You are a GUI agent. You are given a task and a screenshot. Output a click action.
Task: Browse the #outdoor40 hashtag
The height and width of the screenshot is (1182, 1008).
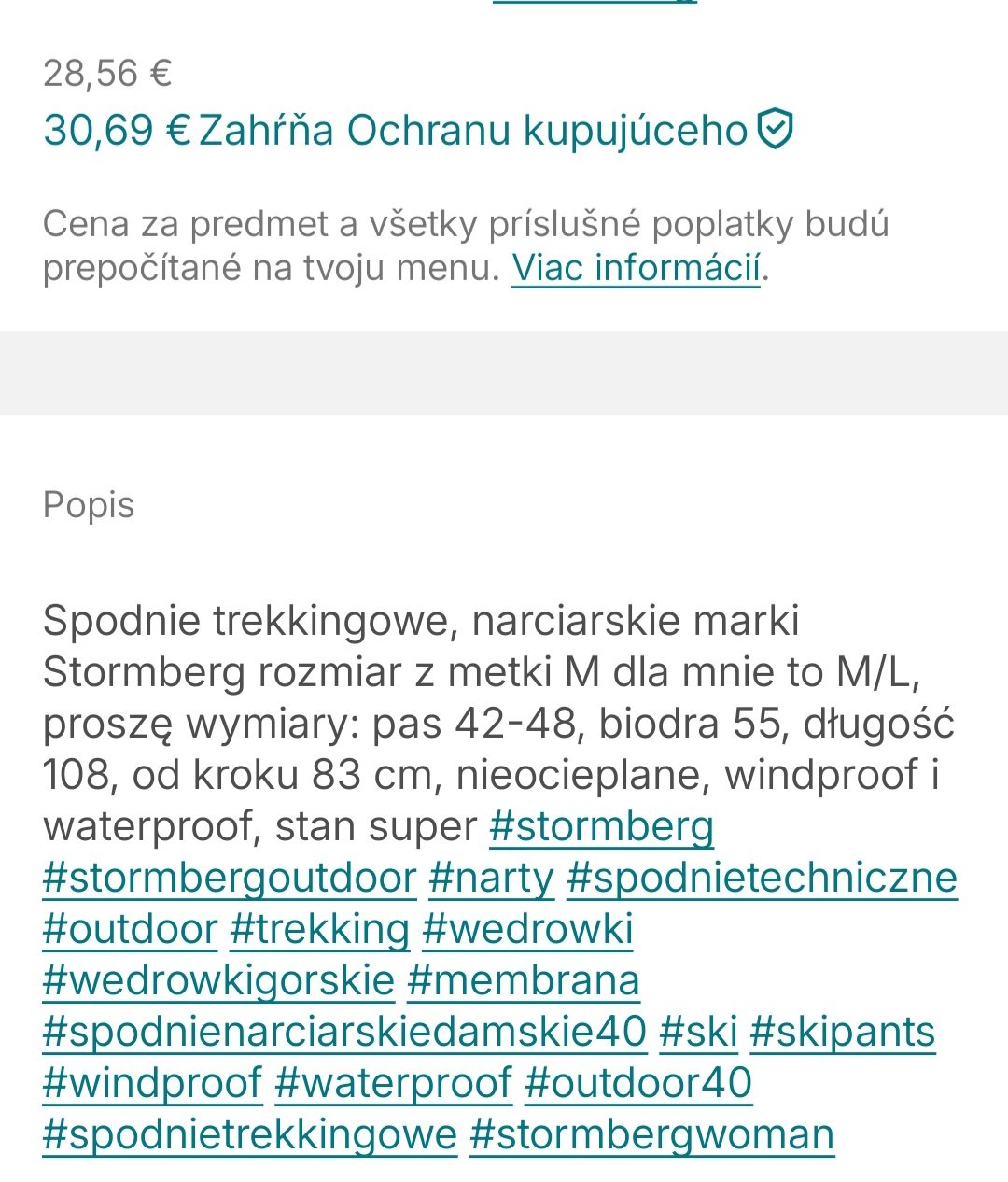point(638,1083)
